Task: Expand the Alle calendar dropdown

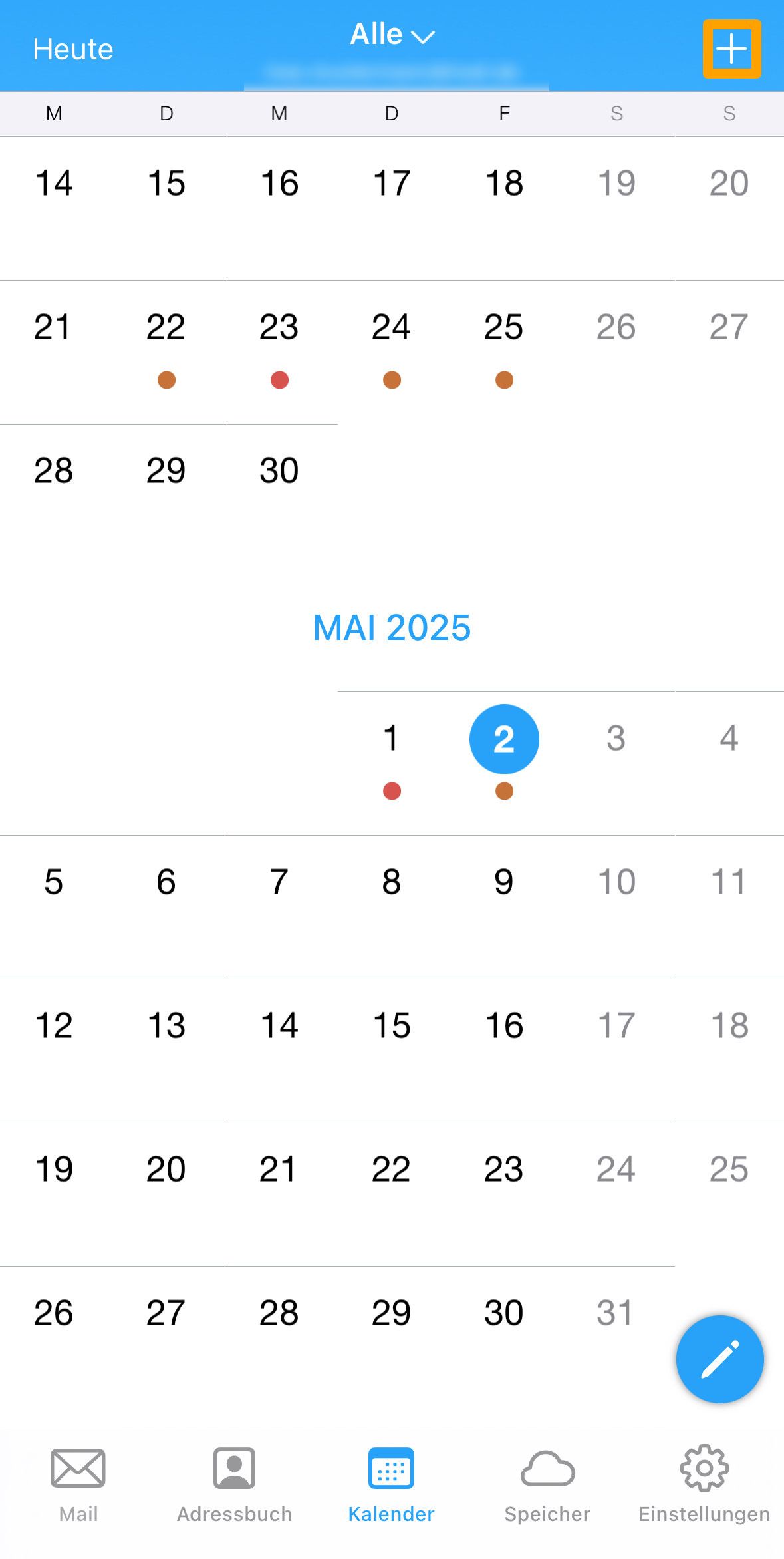Action: click(392, 34)
